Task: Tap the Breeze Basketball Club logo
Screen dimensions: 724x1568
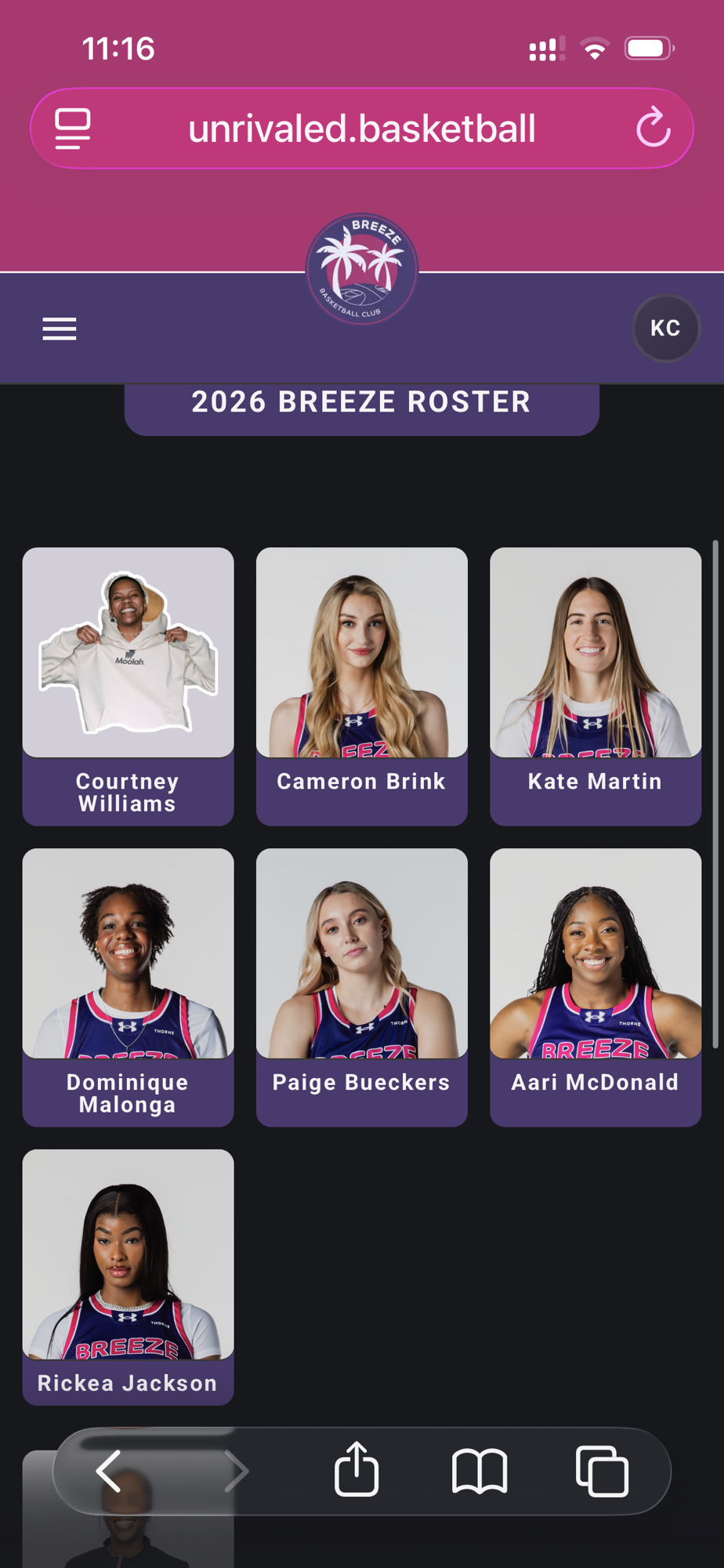Action: [361, 269]
